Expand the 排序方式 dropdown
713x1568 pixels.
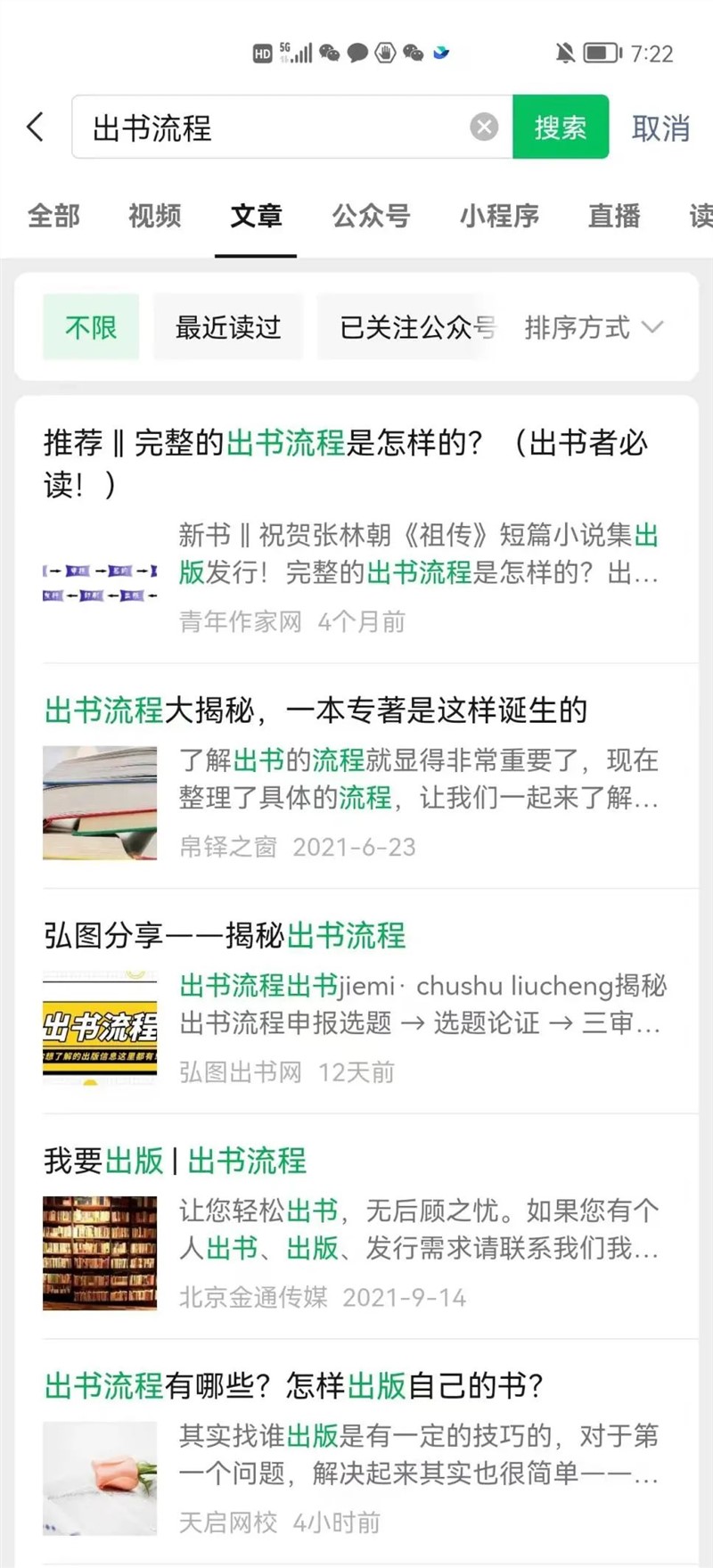tap(593, 327)
